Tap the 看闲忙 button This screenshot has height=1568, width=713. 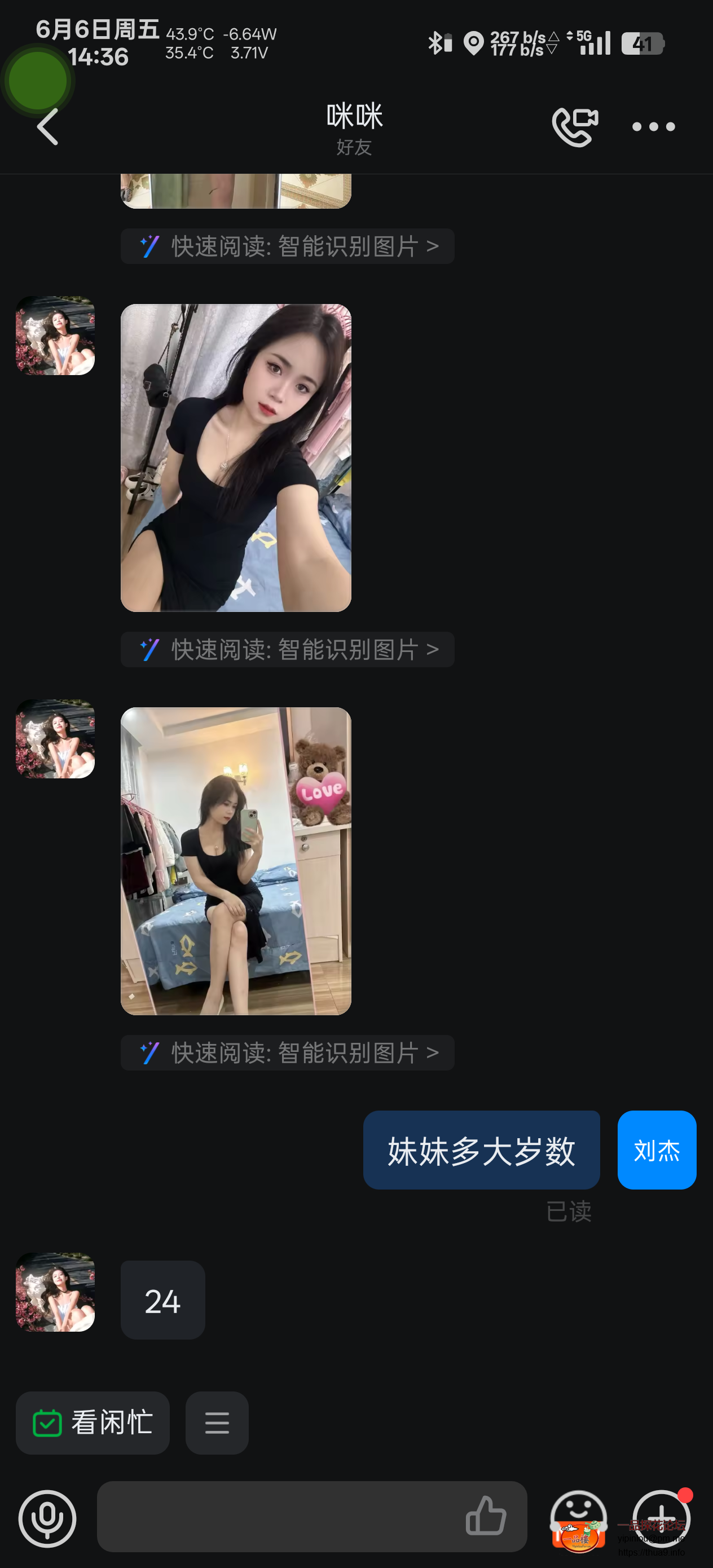point(93,1424)
